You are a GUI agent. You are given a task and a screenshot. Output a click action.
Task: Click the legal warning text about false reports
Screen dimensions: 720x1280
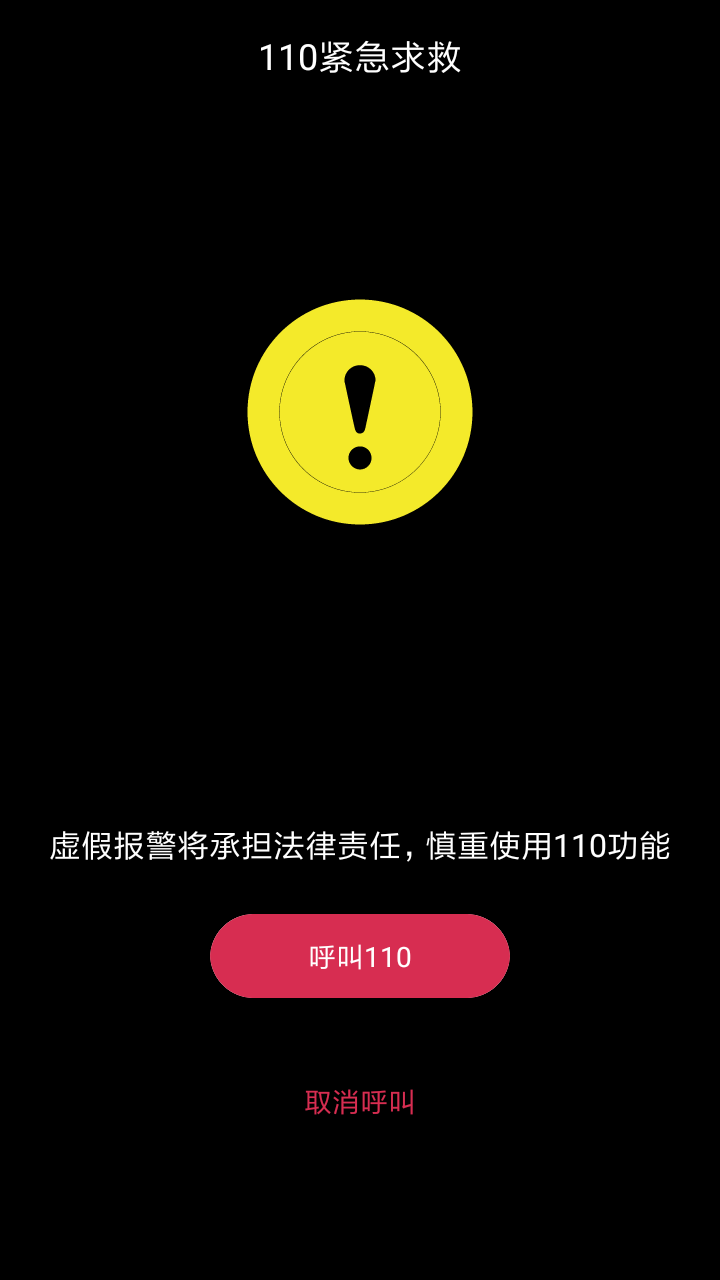pos(360,848)
